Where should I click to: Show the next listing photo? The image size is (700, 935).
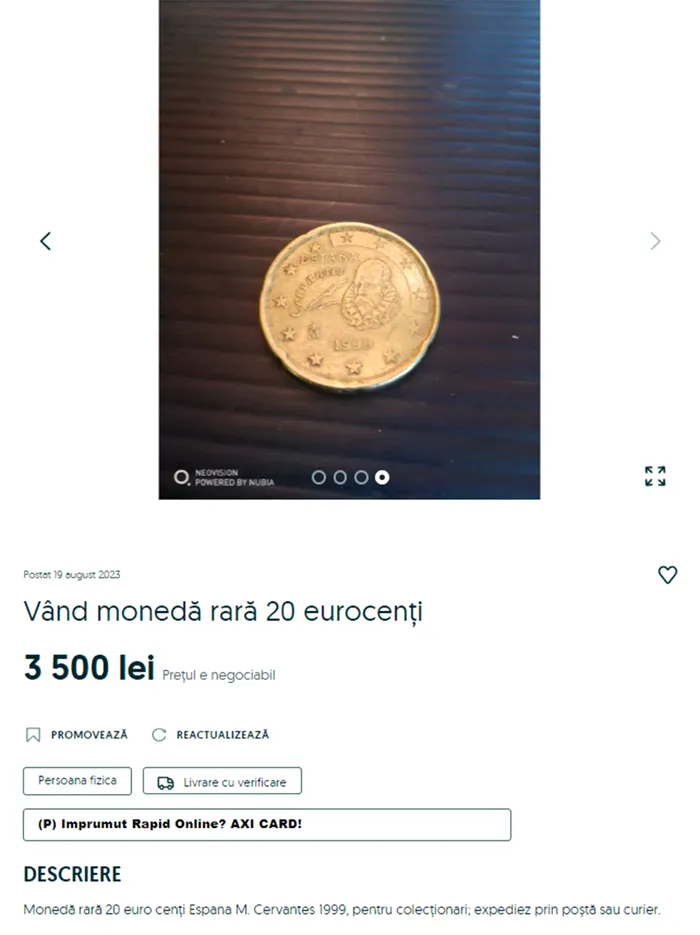(x=655, y=241)
